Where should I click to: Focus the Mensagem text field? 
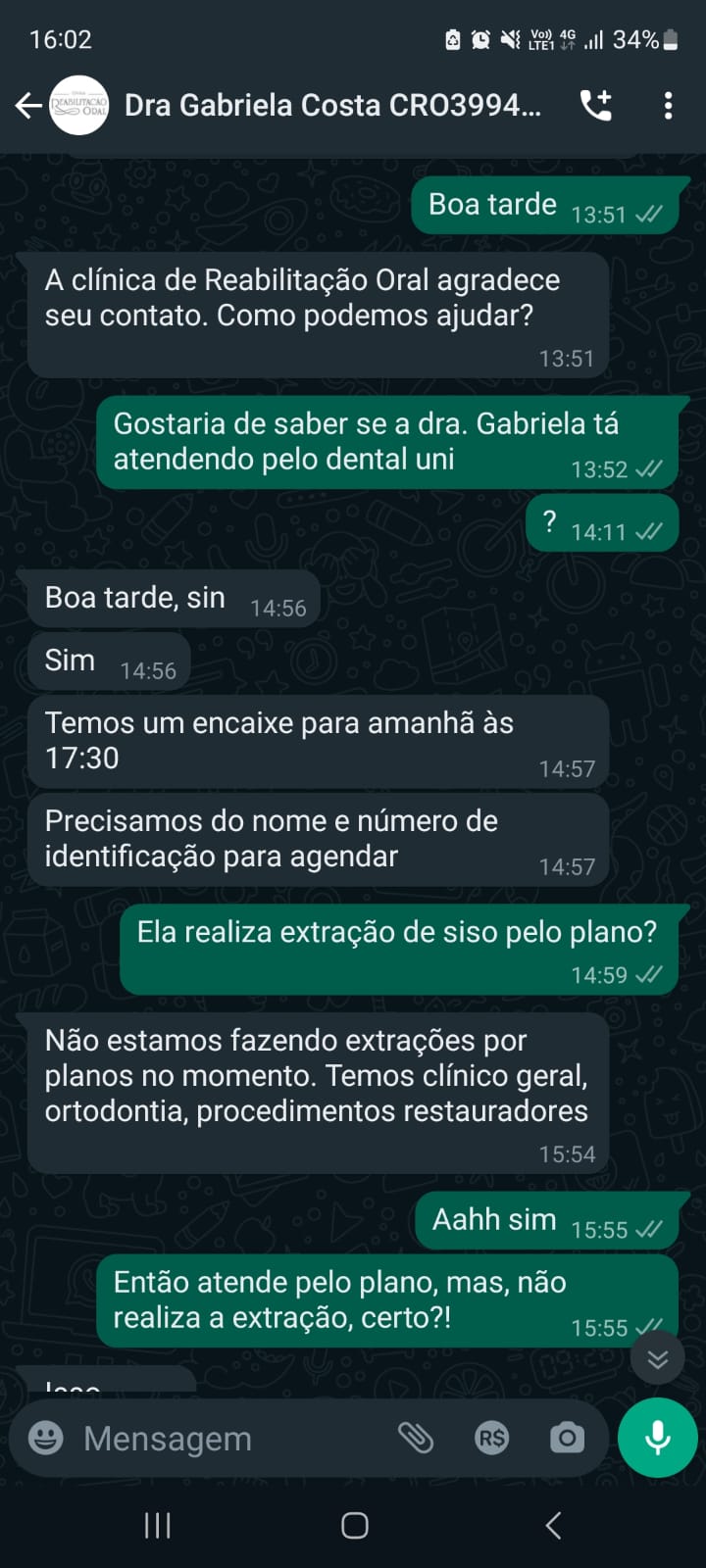click(226, 1438)
